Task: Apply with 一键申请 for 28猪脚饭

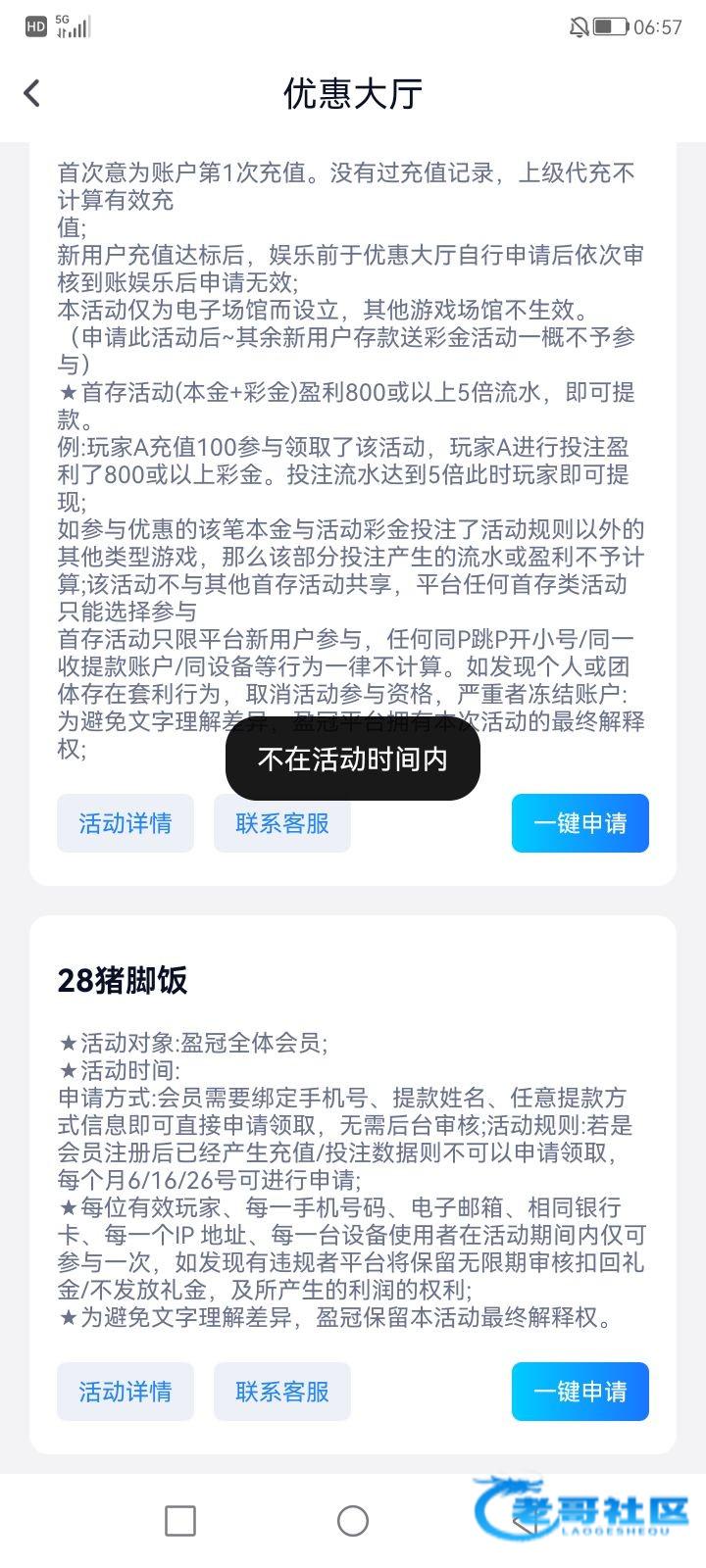Action: [x=580, y=1392]
